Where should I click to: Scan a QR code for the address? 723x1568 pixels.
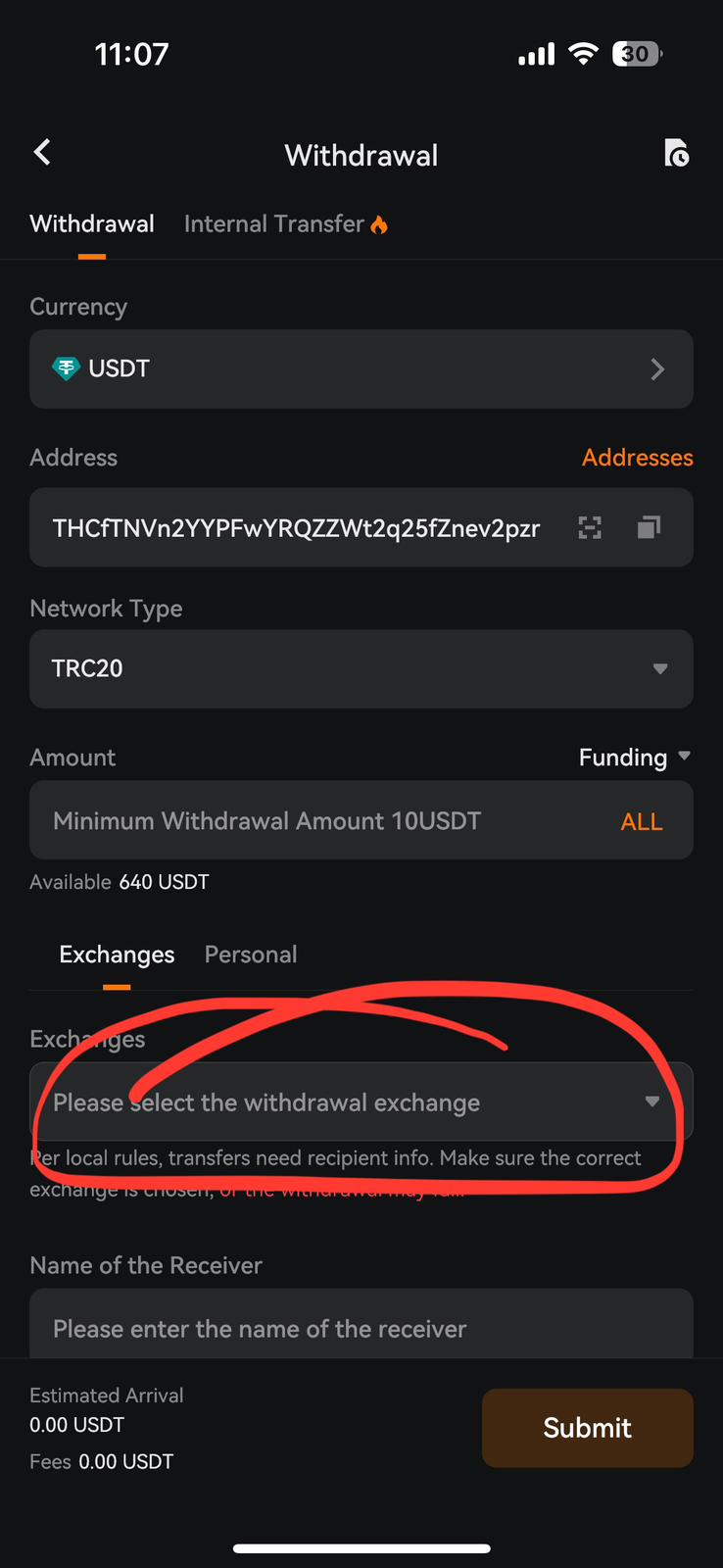[590, 528]
